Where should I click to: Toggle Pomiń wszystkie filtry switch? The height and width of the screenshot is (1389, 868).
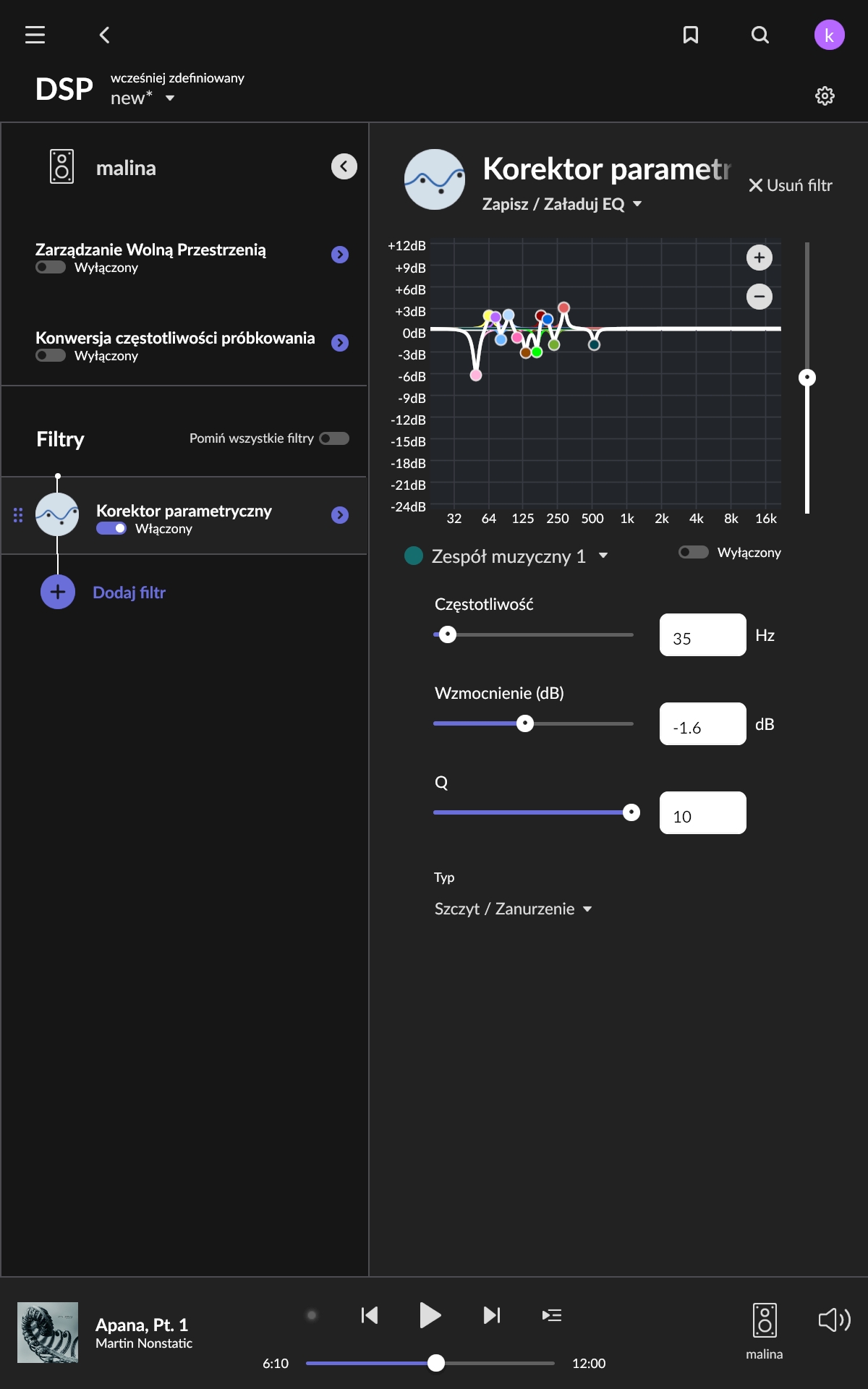pos(334,438)
